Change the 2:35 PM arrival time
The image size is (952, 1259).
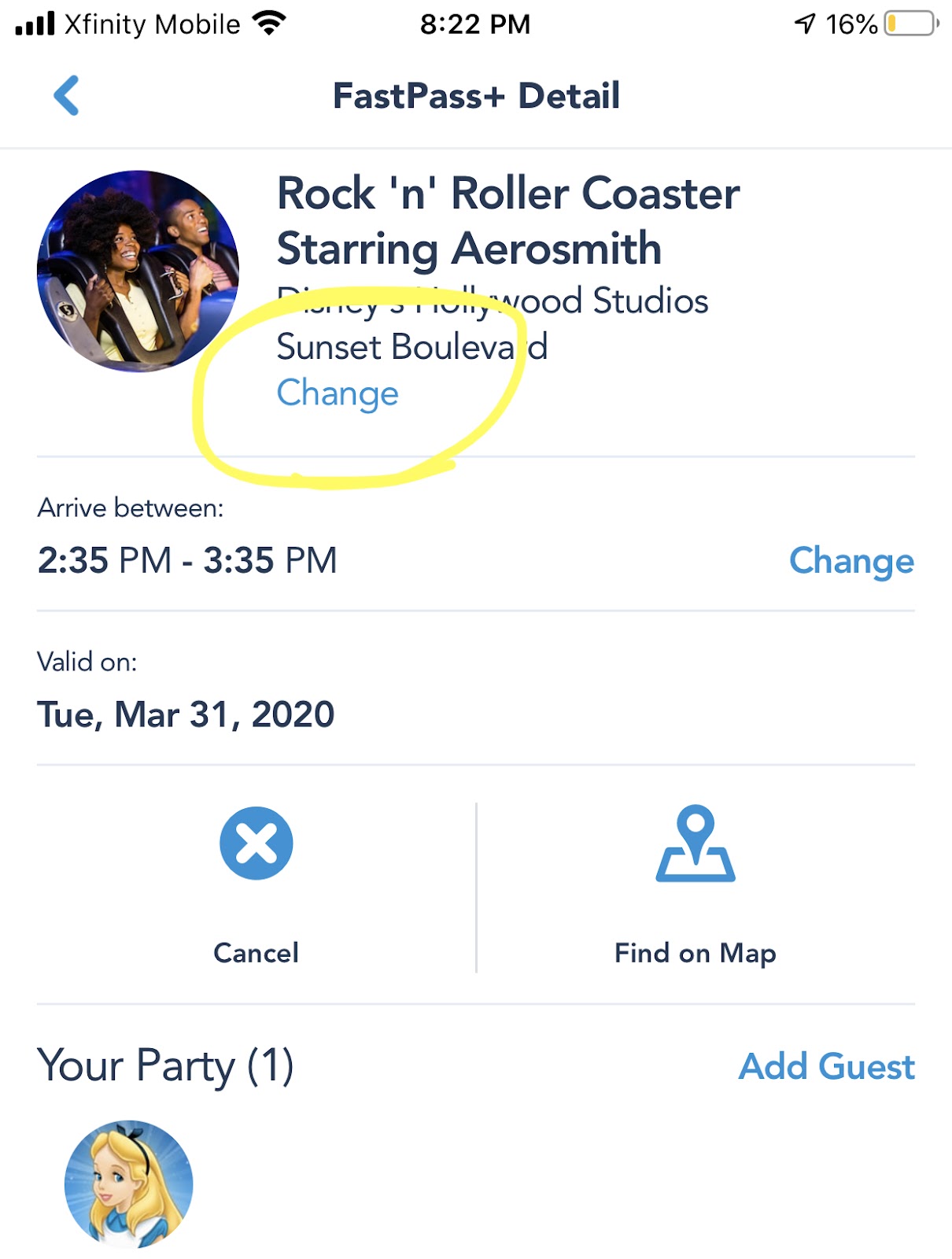pos(851,561)
